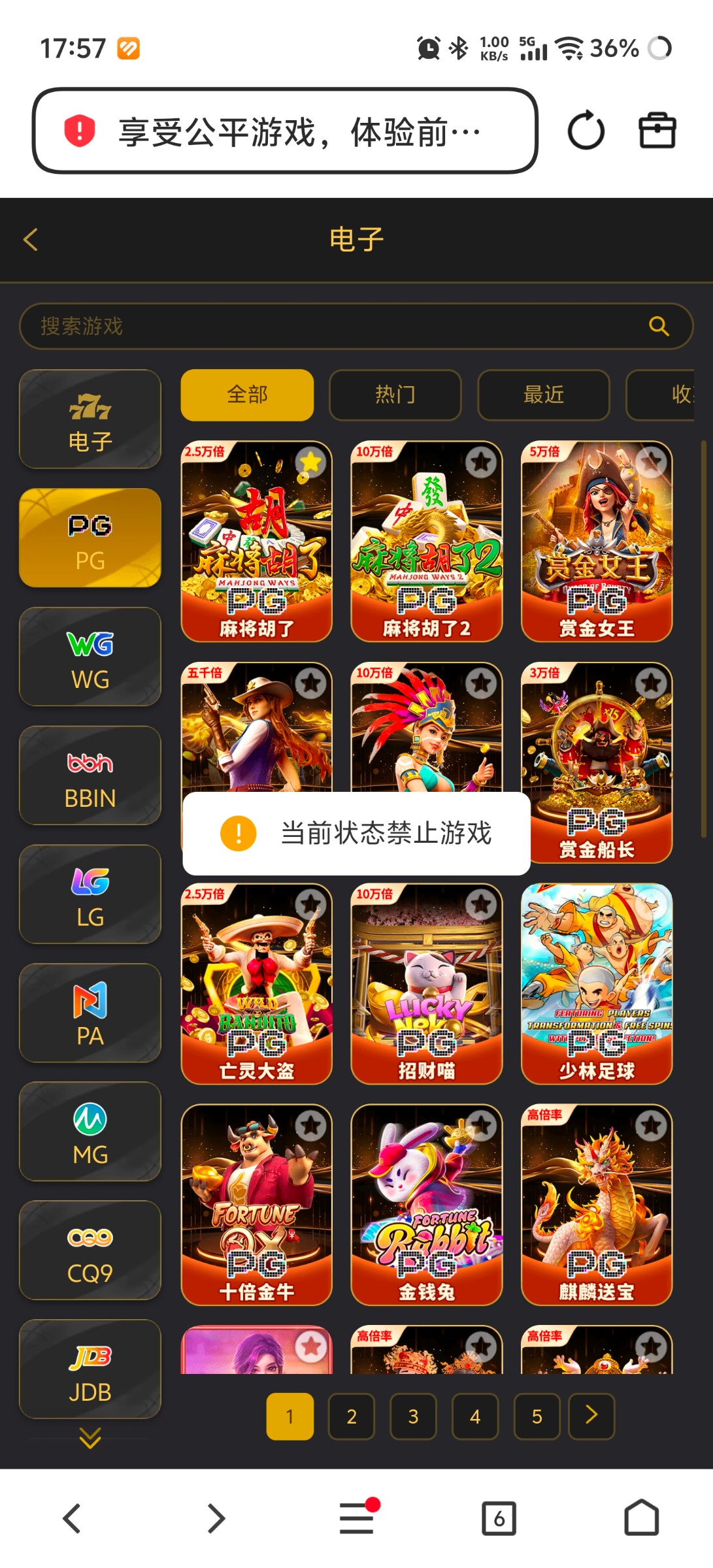The height and width of the screenshot is (1568, 713).
Task: Favorite the 麻将胡了 game with the star
Action: 310,461
